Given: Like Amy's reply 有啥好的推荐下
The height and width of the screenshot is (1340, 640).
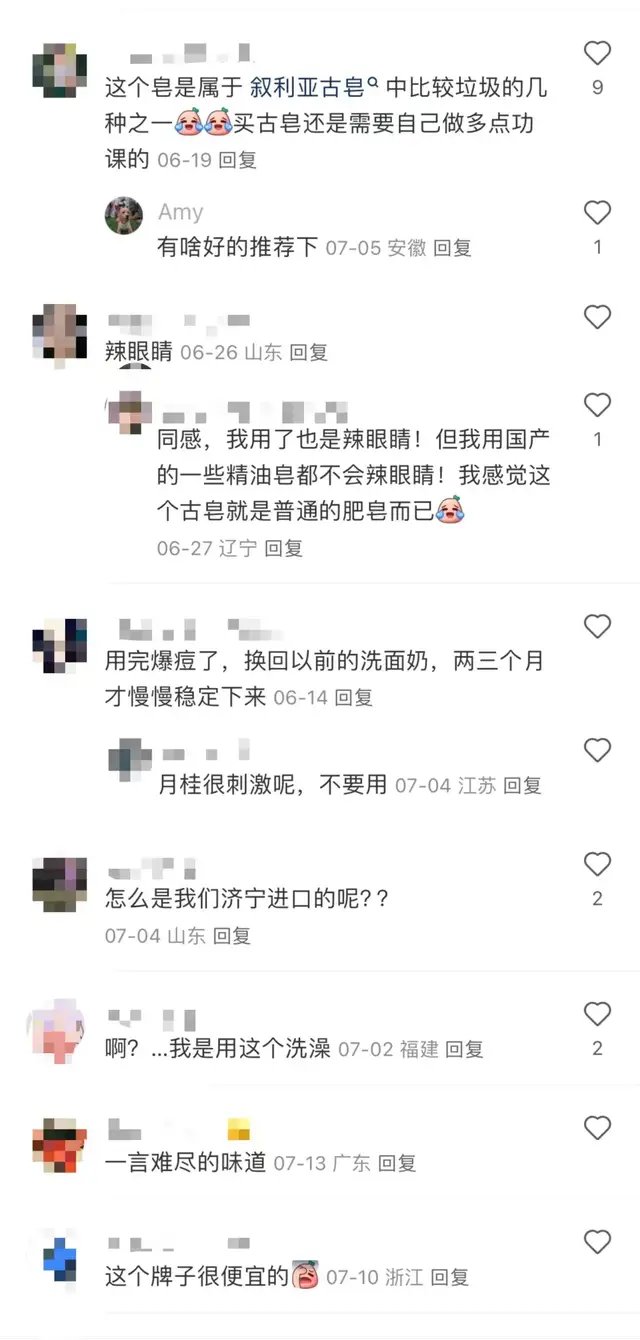Looking at the screenshot, I should [x=597, y=213].
